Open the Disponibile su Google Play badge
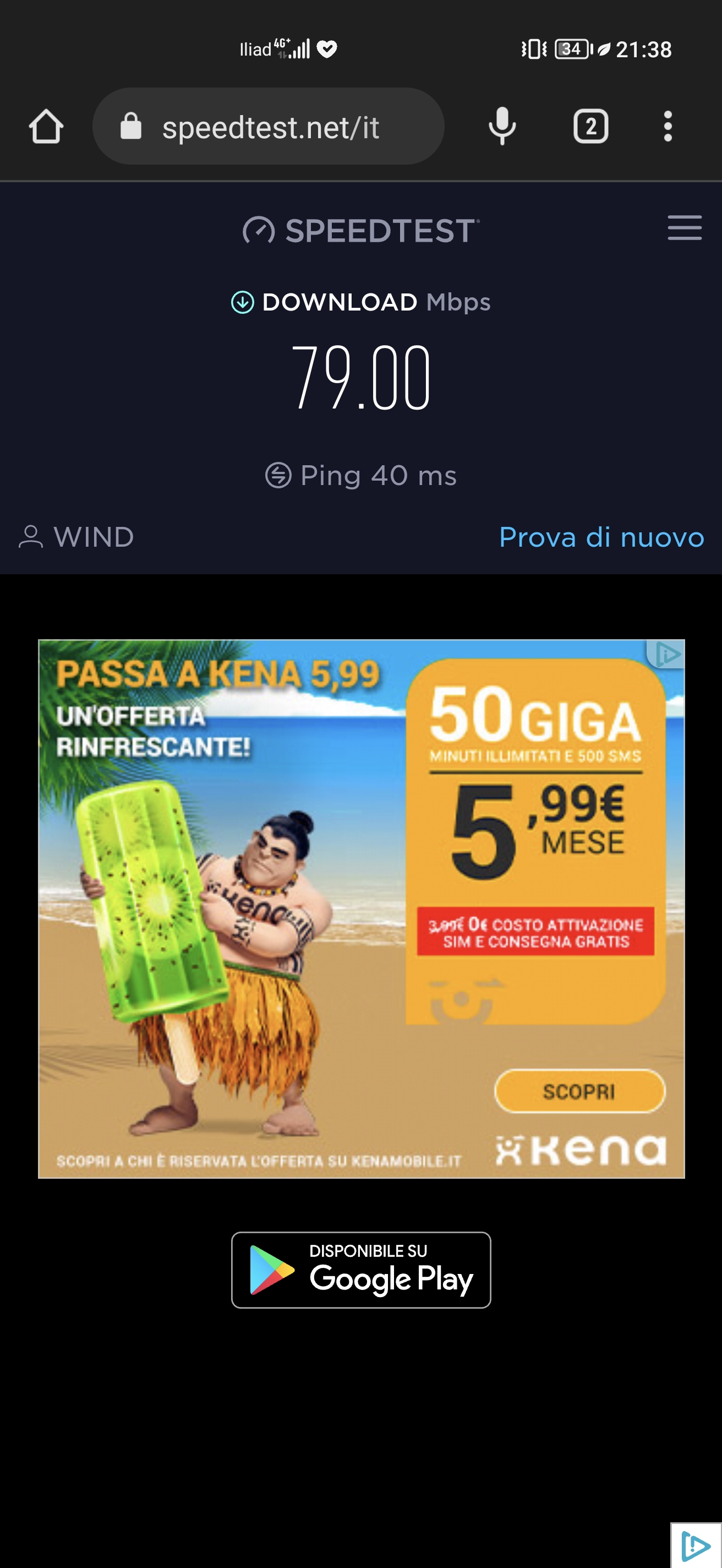Screen dimensions: 722x1568 (x=360, y=1270)
